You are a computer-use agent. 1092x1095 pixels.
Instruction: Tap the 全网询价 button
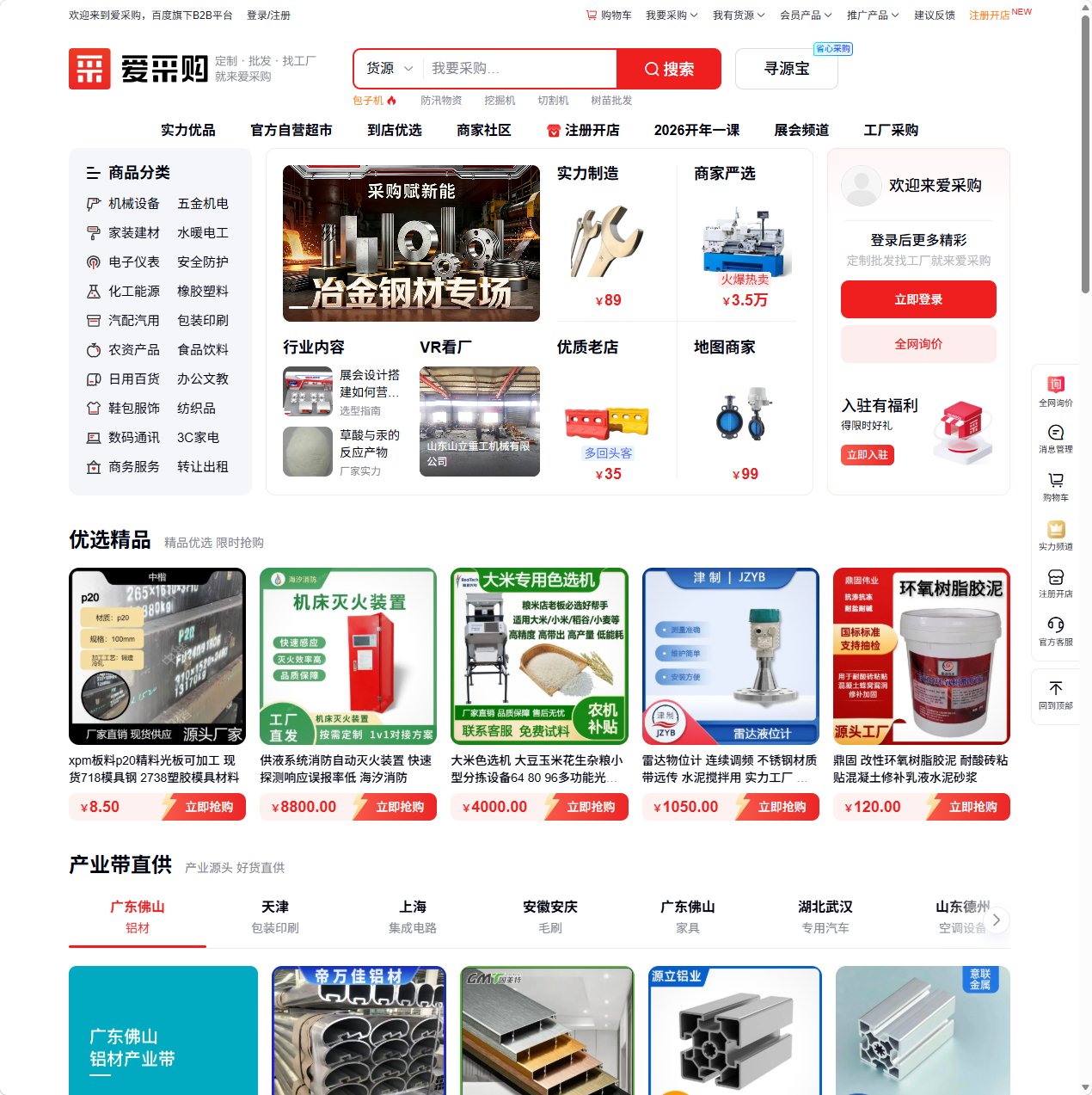pyautogui.click(x=918, y=344)
